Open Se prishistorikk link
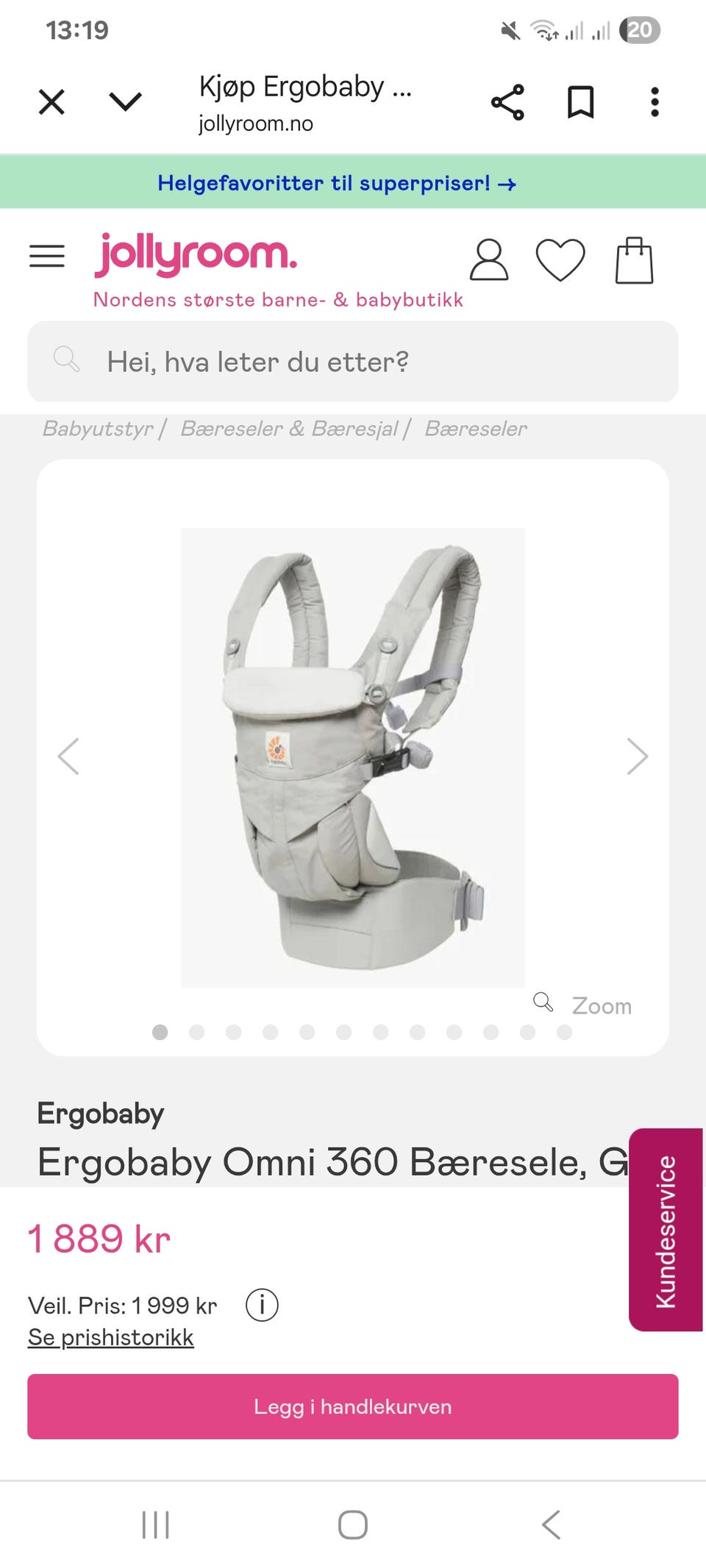Screen dimensions: 706x1568 point(111,1337)
